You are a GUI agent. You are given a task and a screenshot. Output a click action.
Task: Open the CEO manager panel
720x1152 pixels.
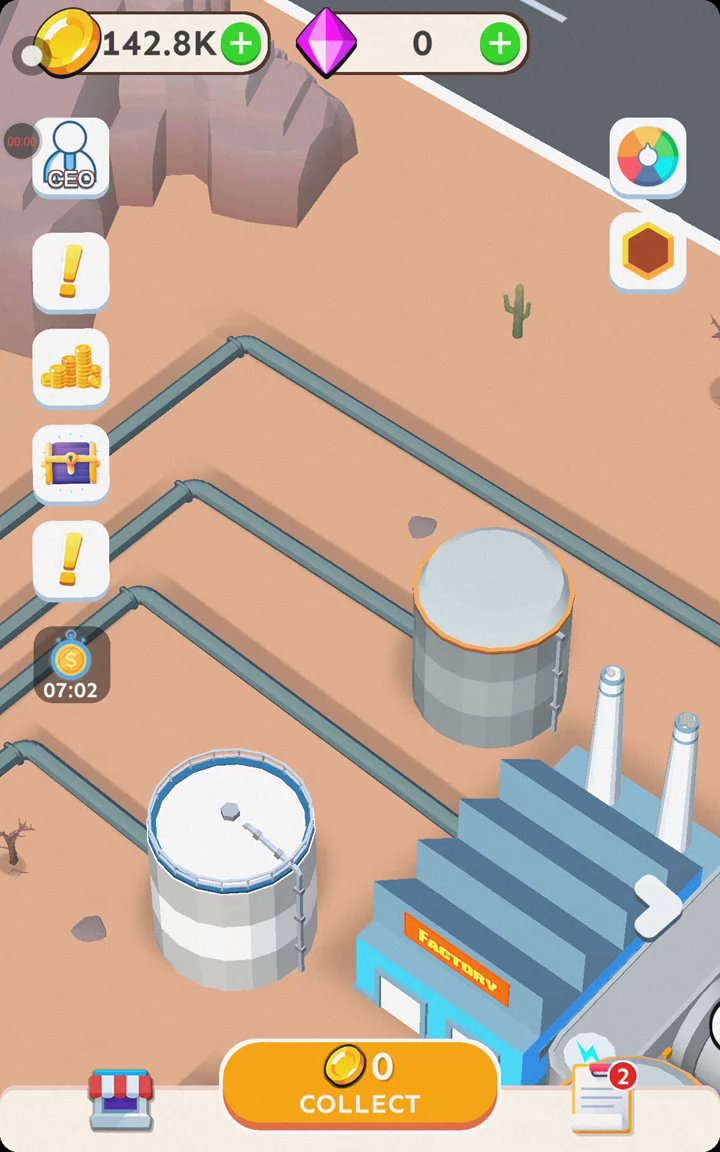pyautogui.click(x=71, y=158)
